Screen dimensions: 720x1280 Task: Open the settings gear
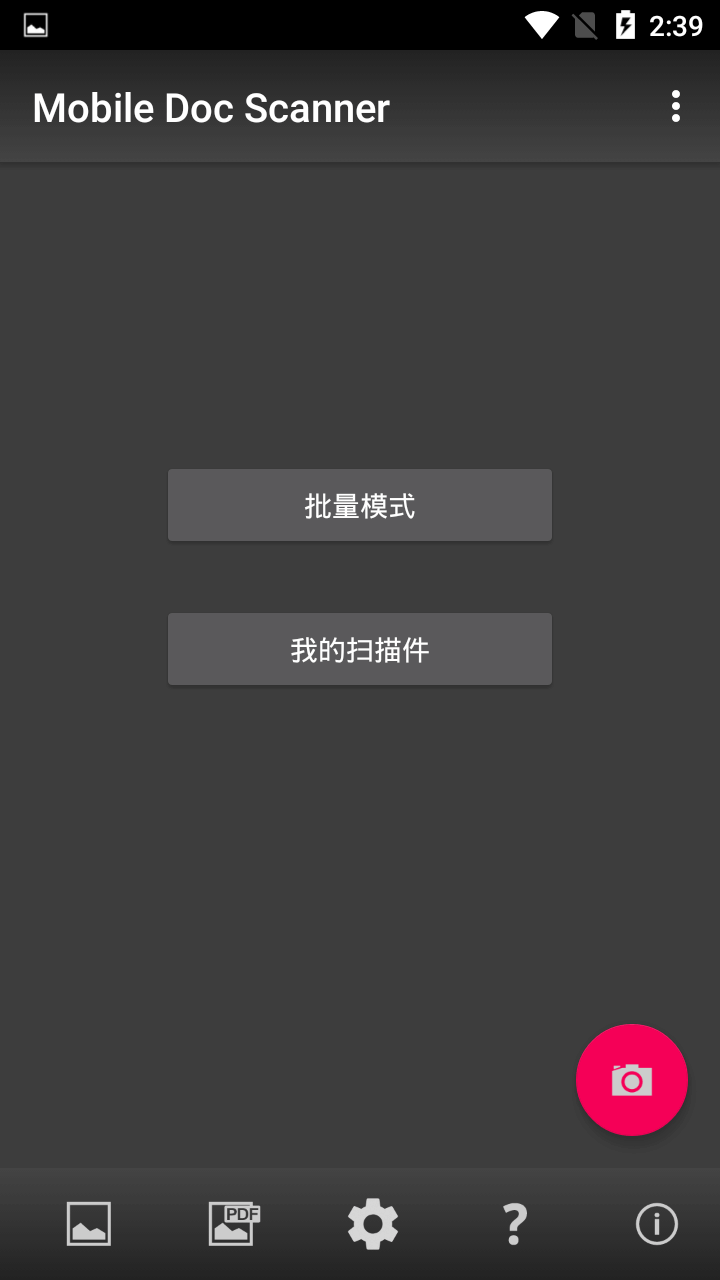(x=373, y=1224)
